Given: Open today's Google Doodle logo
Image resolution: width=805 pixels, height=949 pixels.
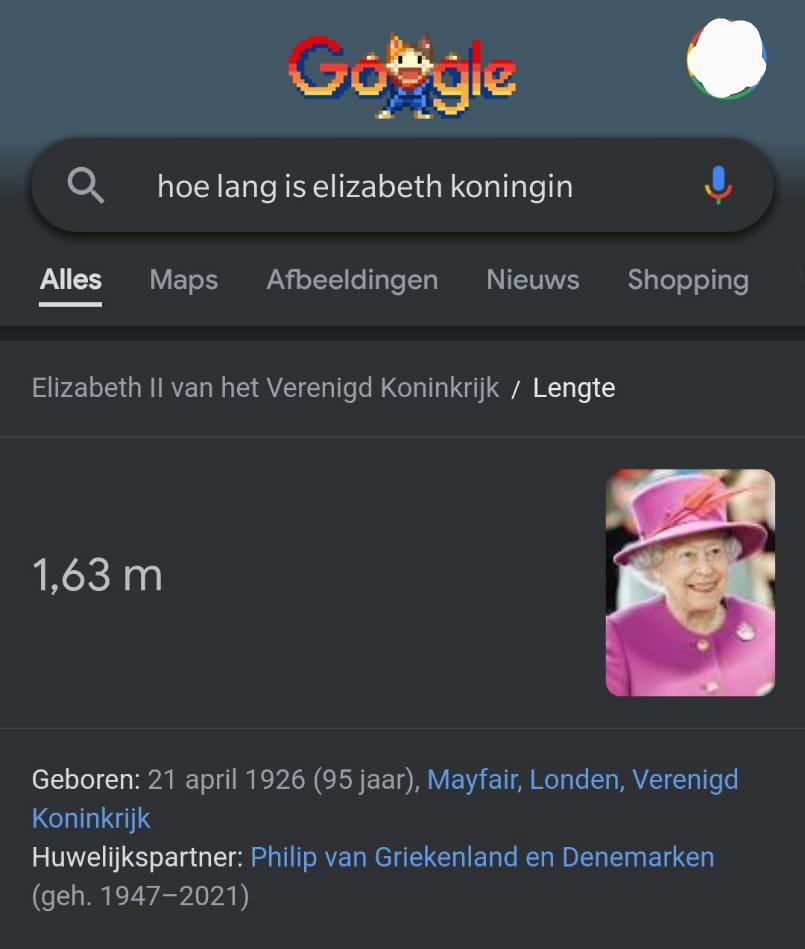Looking at the screenshot, I should (x=402, y=68).
